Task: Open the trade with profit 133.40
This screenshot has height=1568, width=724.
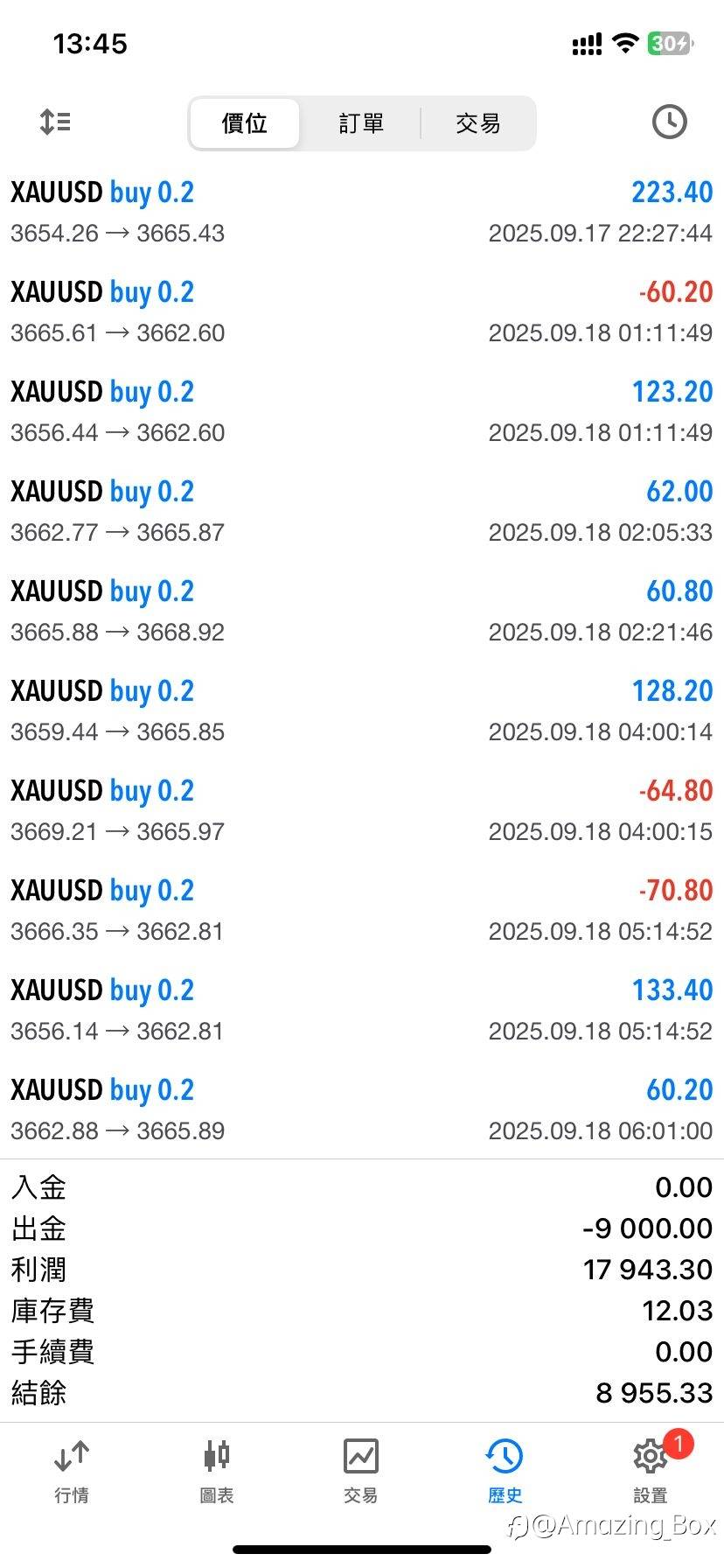Action: (362, 1010)
